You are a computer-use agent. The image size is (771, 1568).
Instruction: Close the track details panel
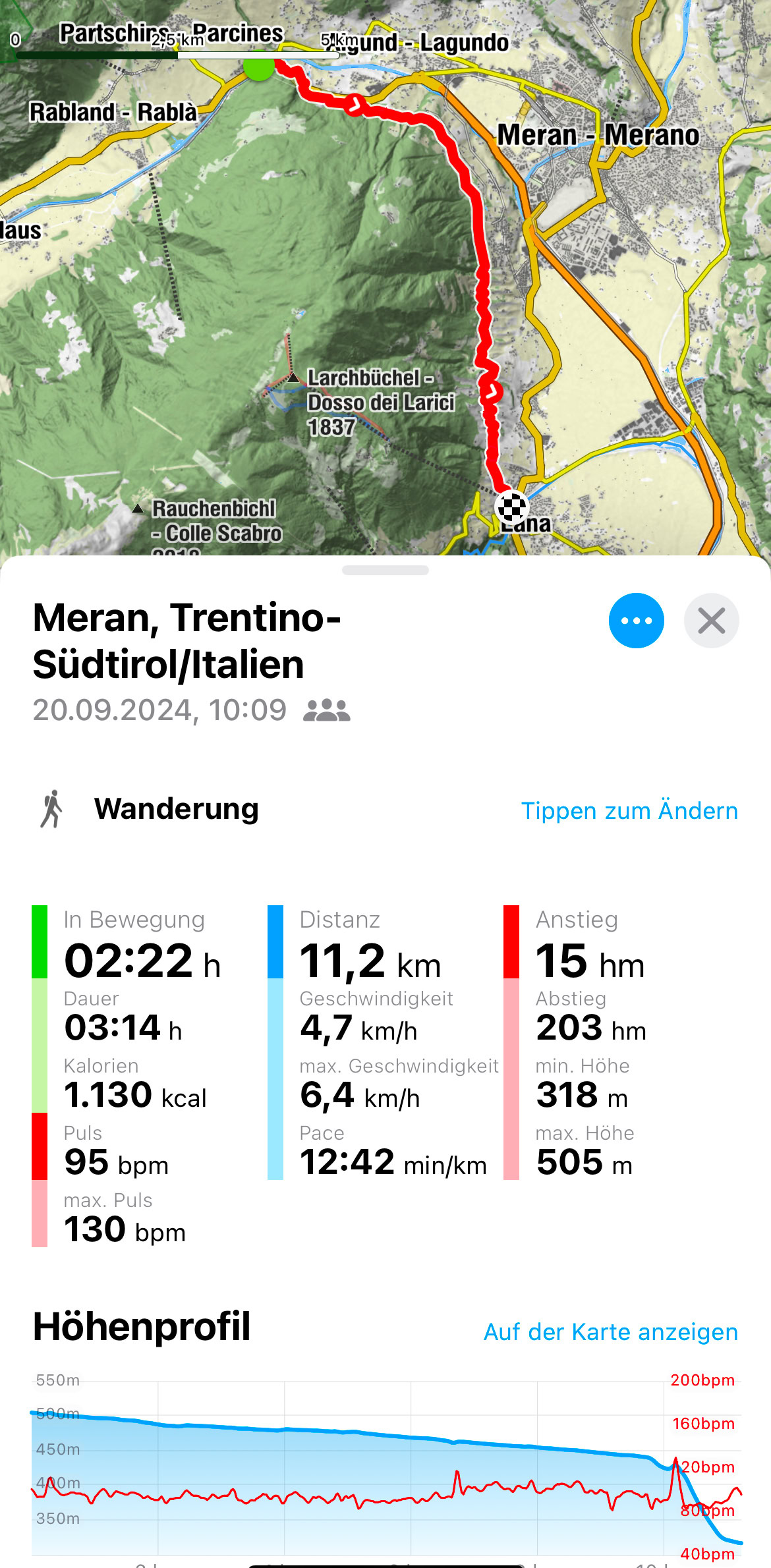[x=711, y=621]
